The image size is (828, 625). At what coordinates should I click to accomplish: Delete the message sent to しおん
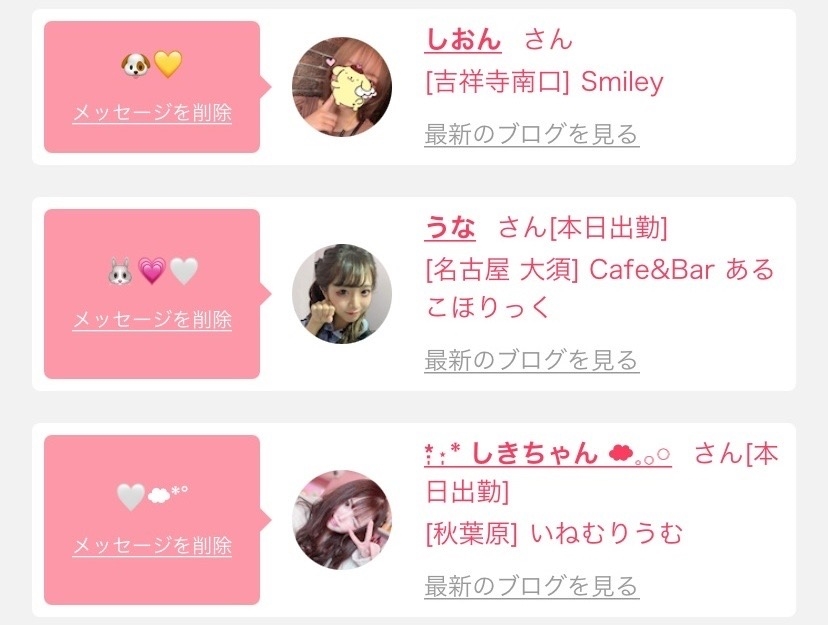[x=152, y=113]
